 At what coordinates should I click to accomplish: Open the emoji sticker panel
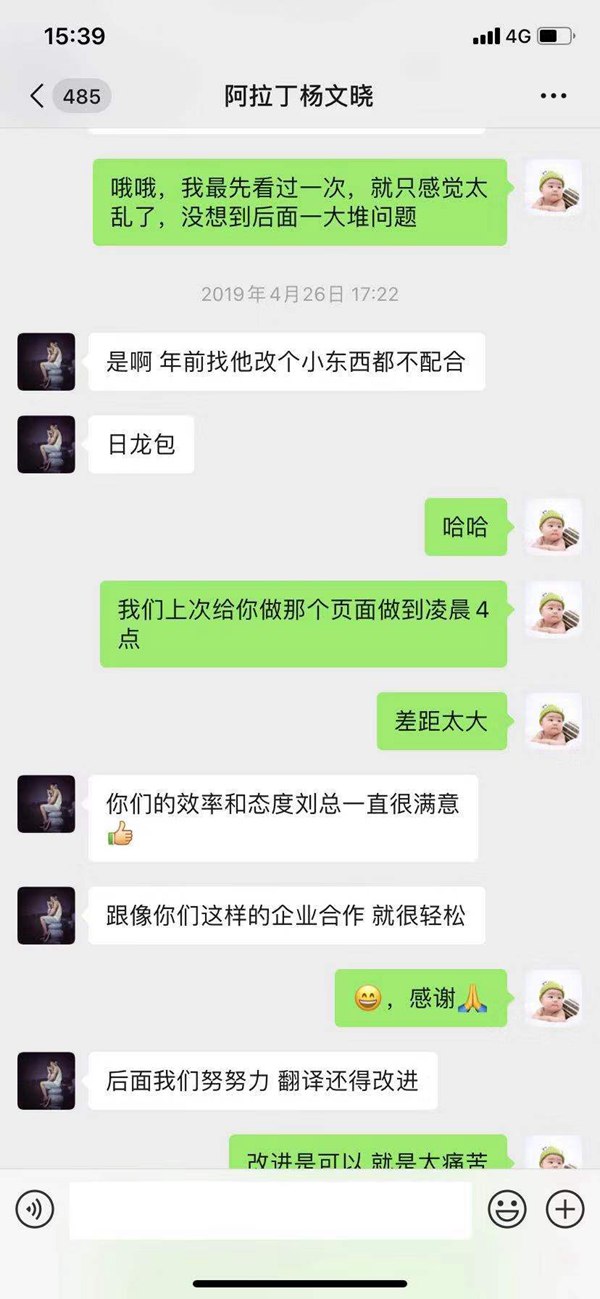point(507,1210)
